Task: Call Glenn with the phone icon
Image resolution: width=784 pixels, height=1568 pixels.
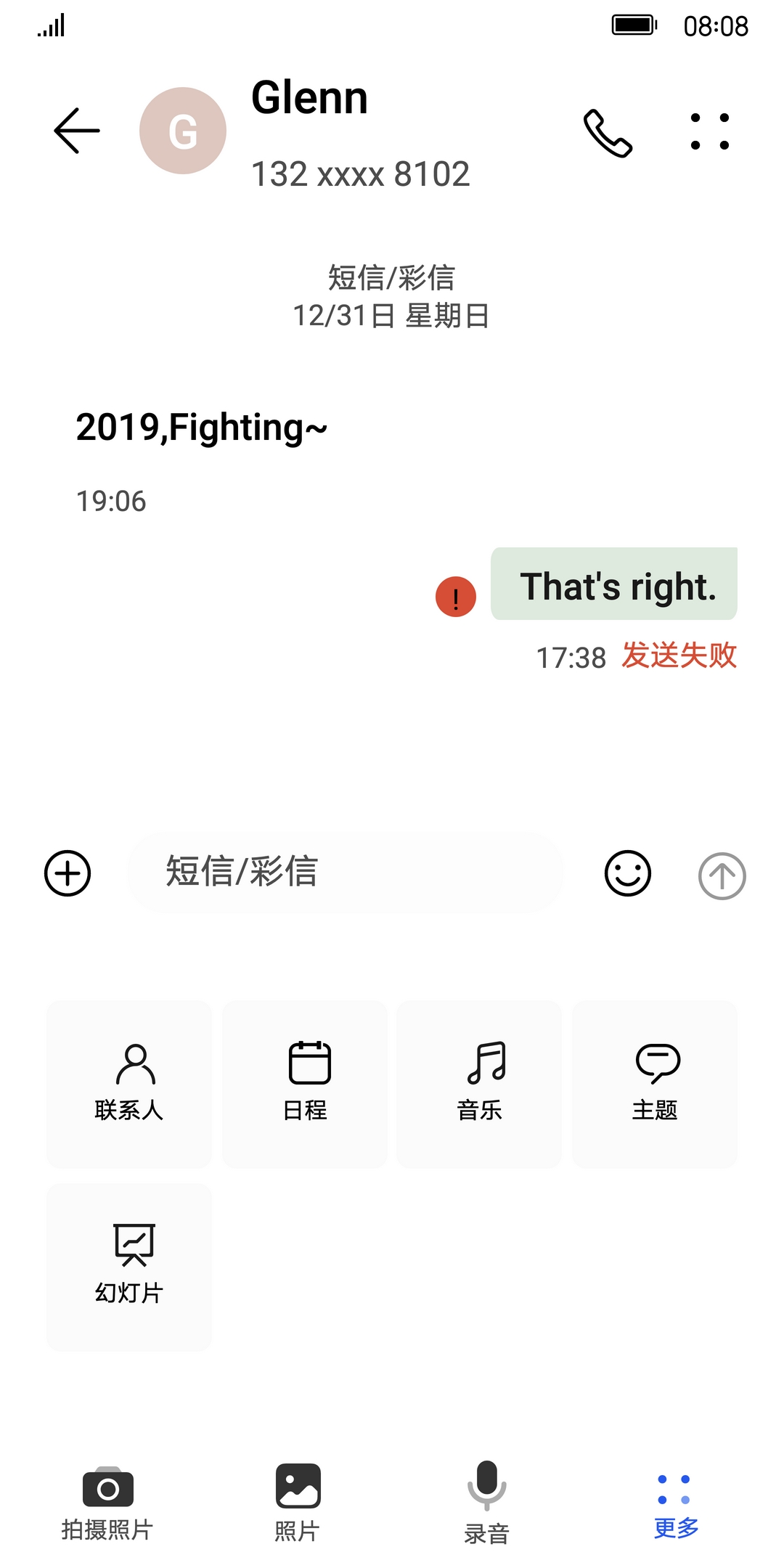Action: [608, 133]
